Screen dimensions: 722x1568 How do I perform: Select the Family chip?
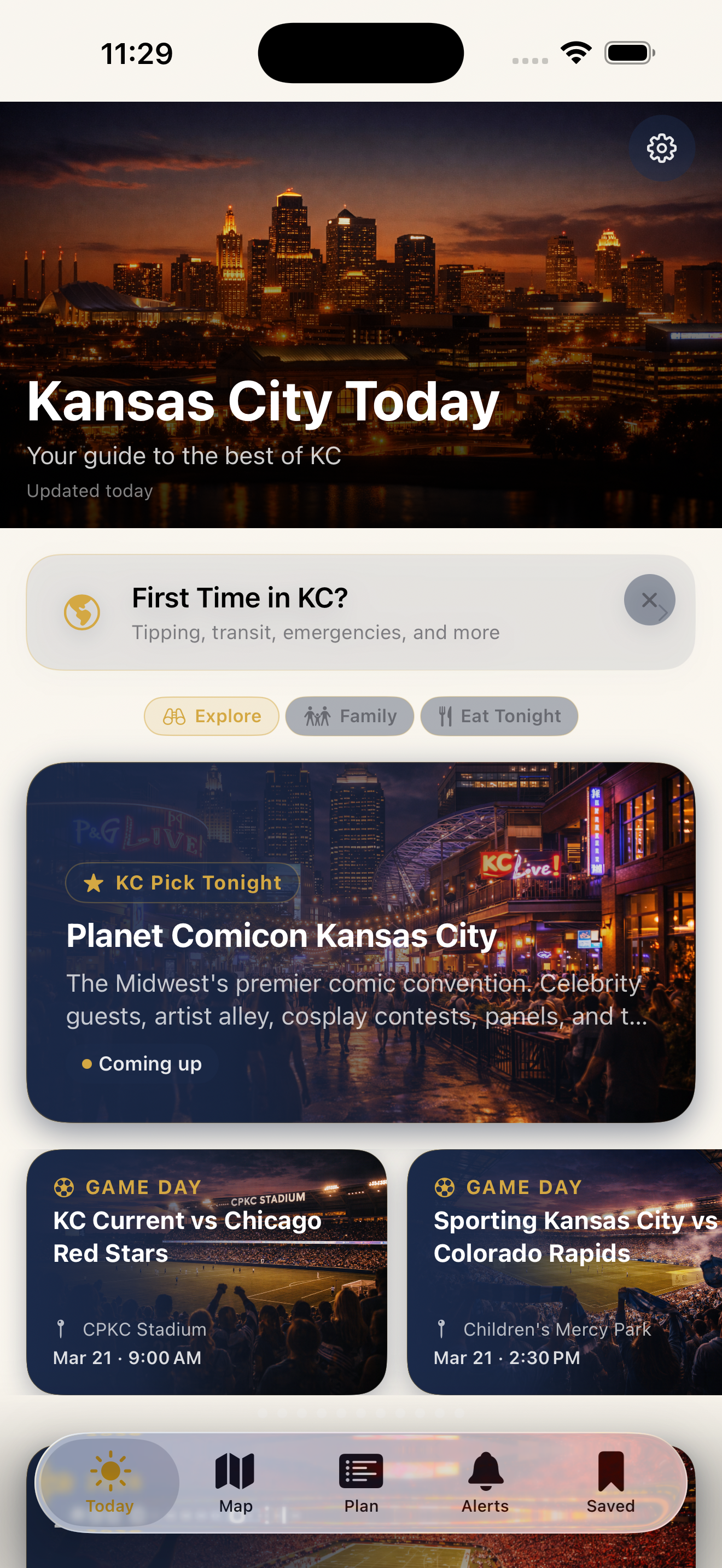350,716
